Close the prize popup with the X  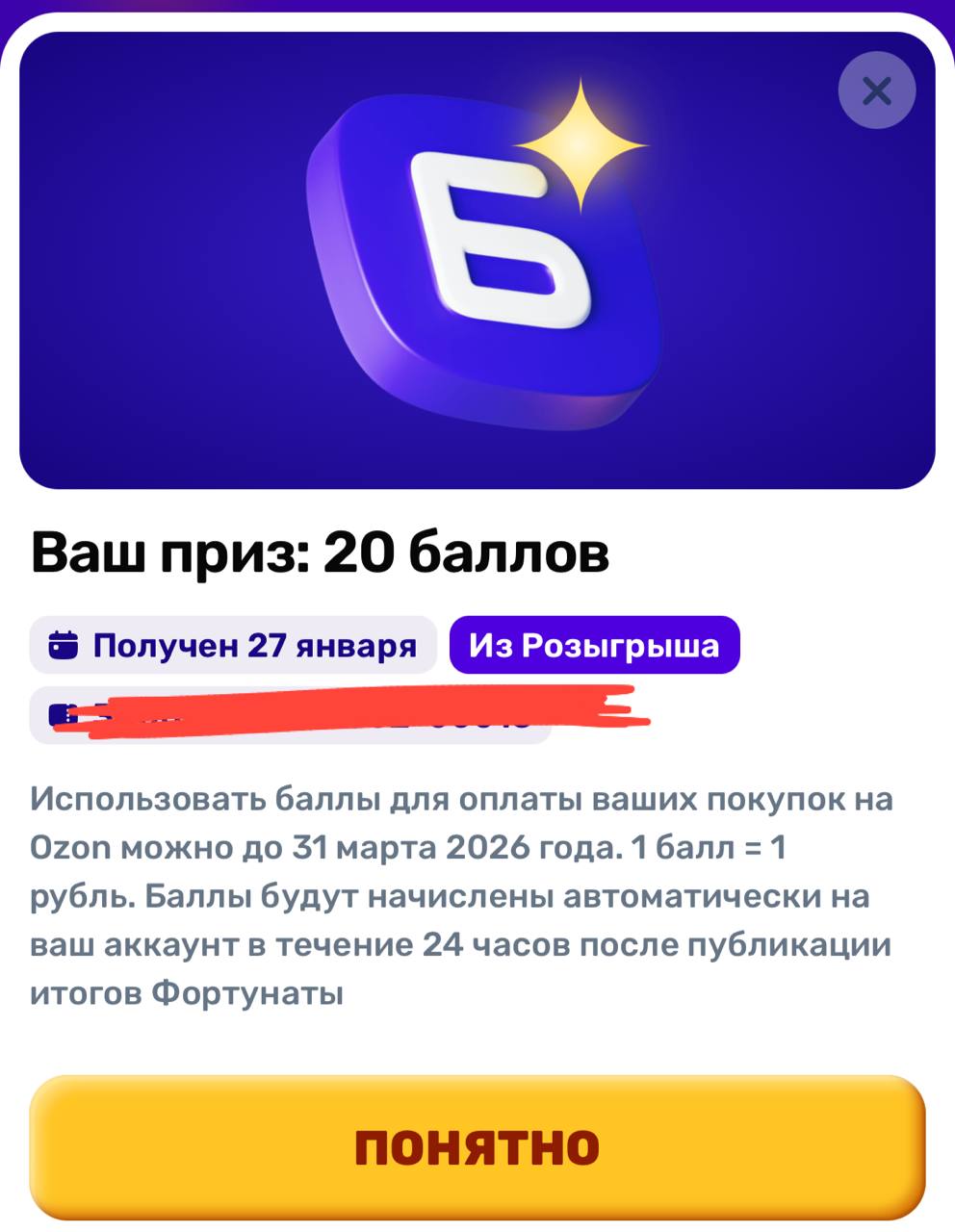coord(876,91)
